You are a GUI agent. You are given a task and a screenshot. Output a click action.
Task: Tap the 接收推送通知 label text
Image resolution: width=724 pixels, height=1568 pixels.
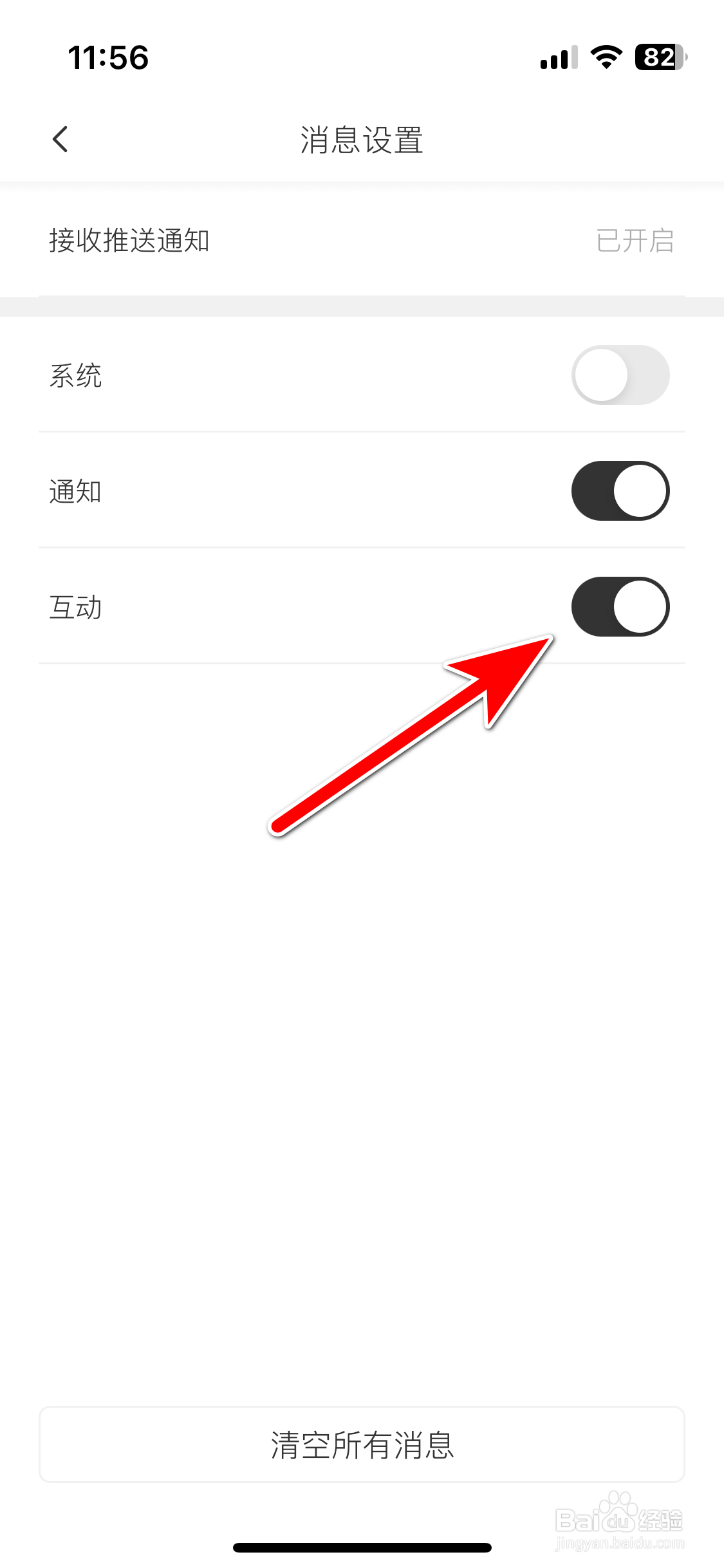coord(129,241)
